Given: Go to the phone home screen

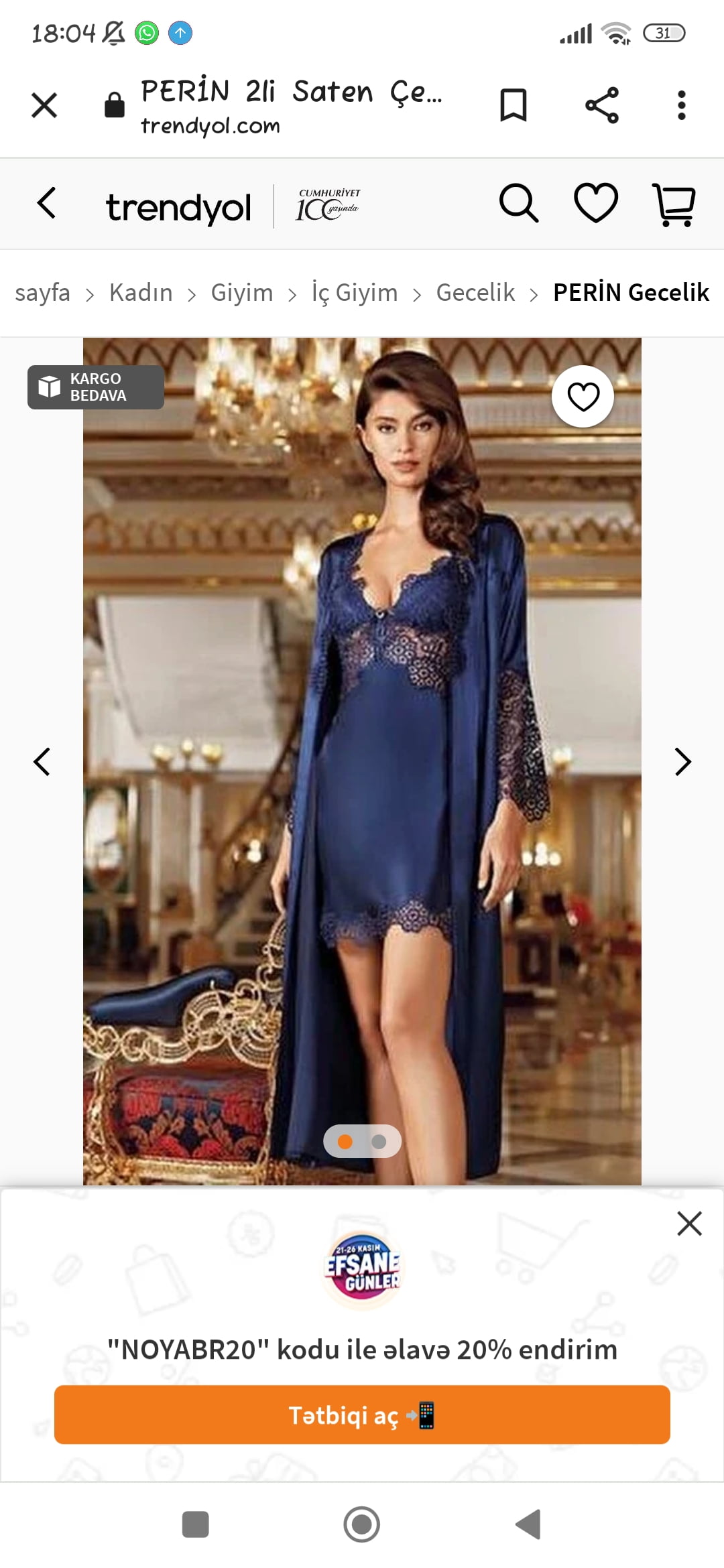Looking at the screenshot, I should (x=362, y=1525).
